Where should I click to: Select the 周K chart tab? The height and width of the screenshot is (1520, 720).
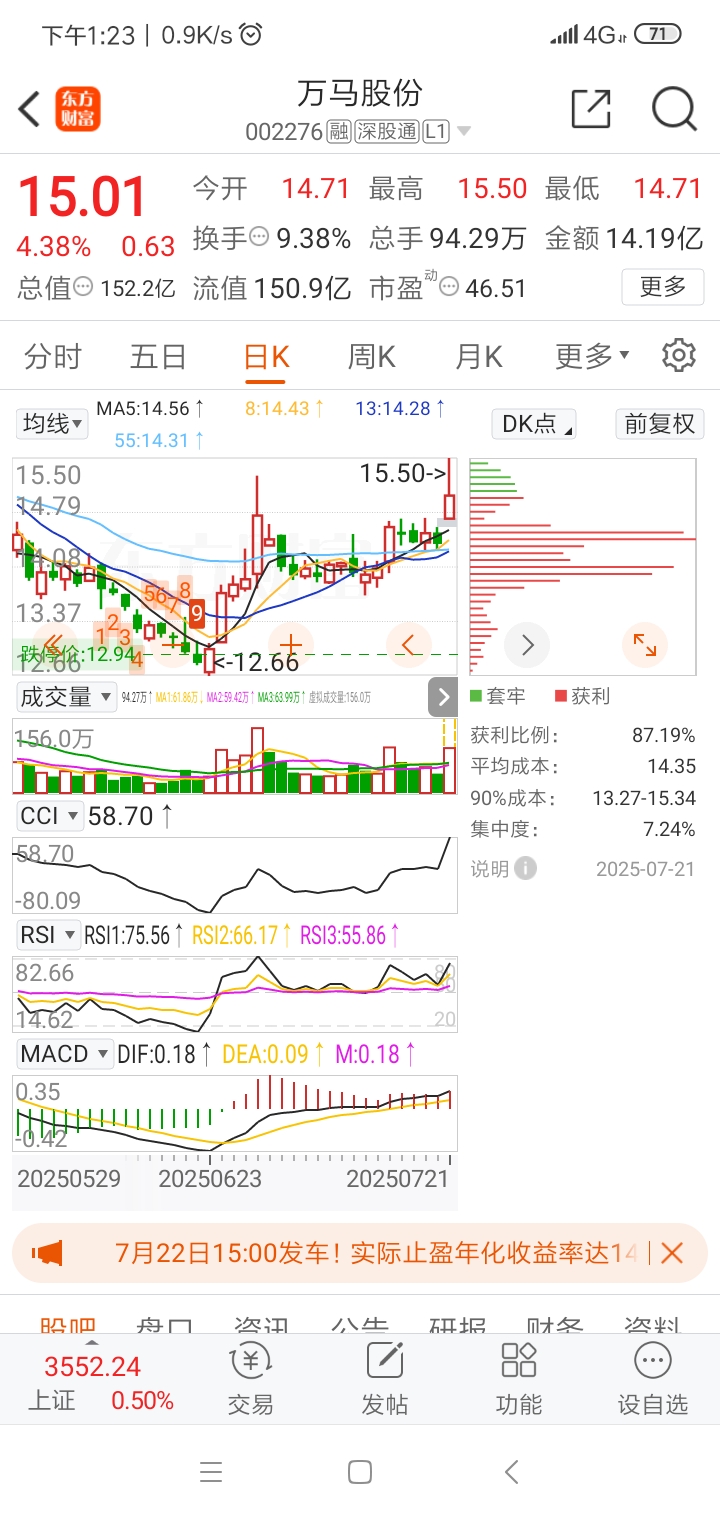pyautogui.click(x=371, y=356)
